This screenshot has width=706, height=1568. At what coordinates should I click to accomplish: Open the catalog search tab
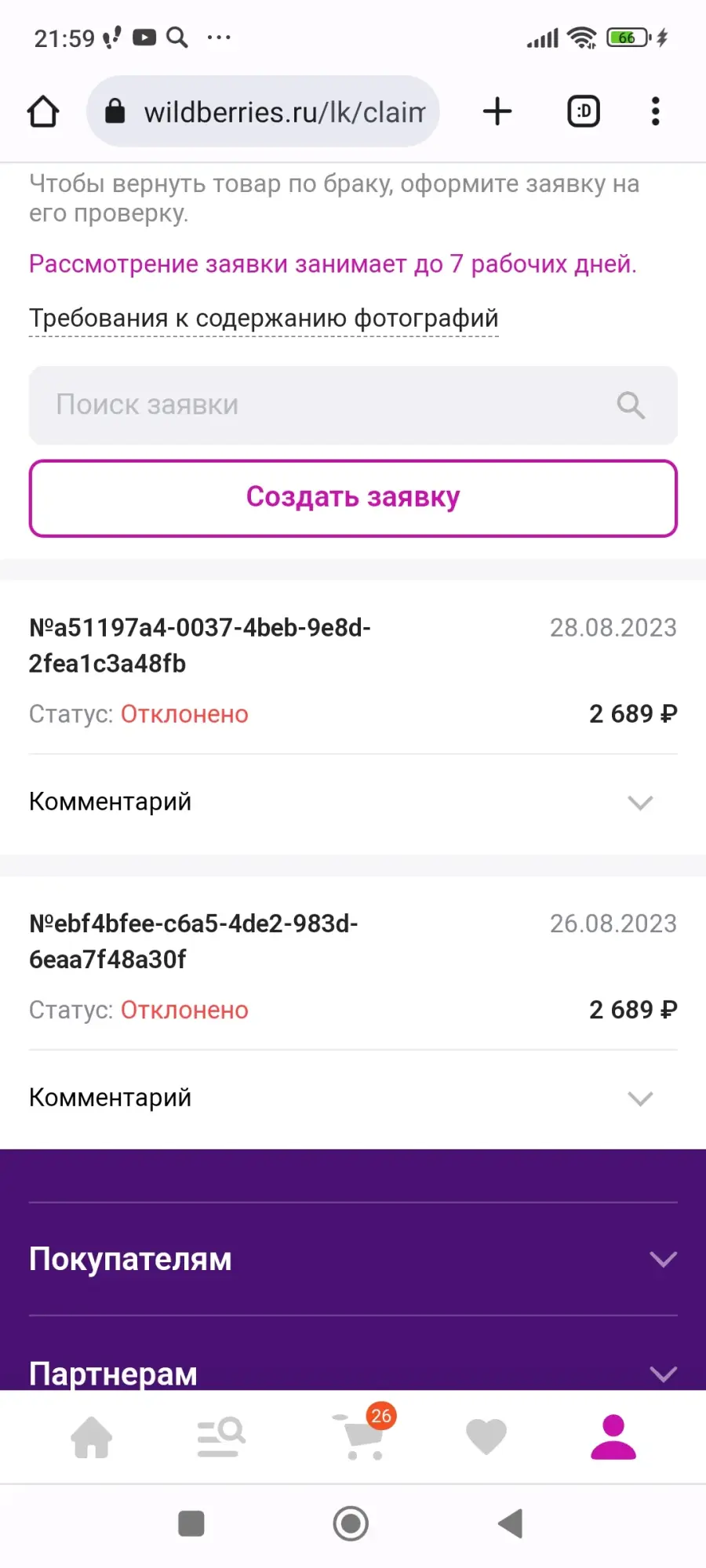[220, 1437]
